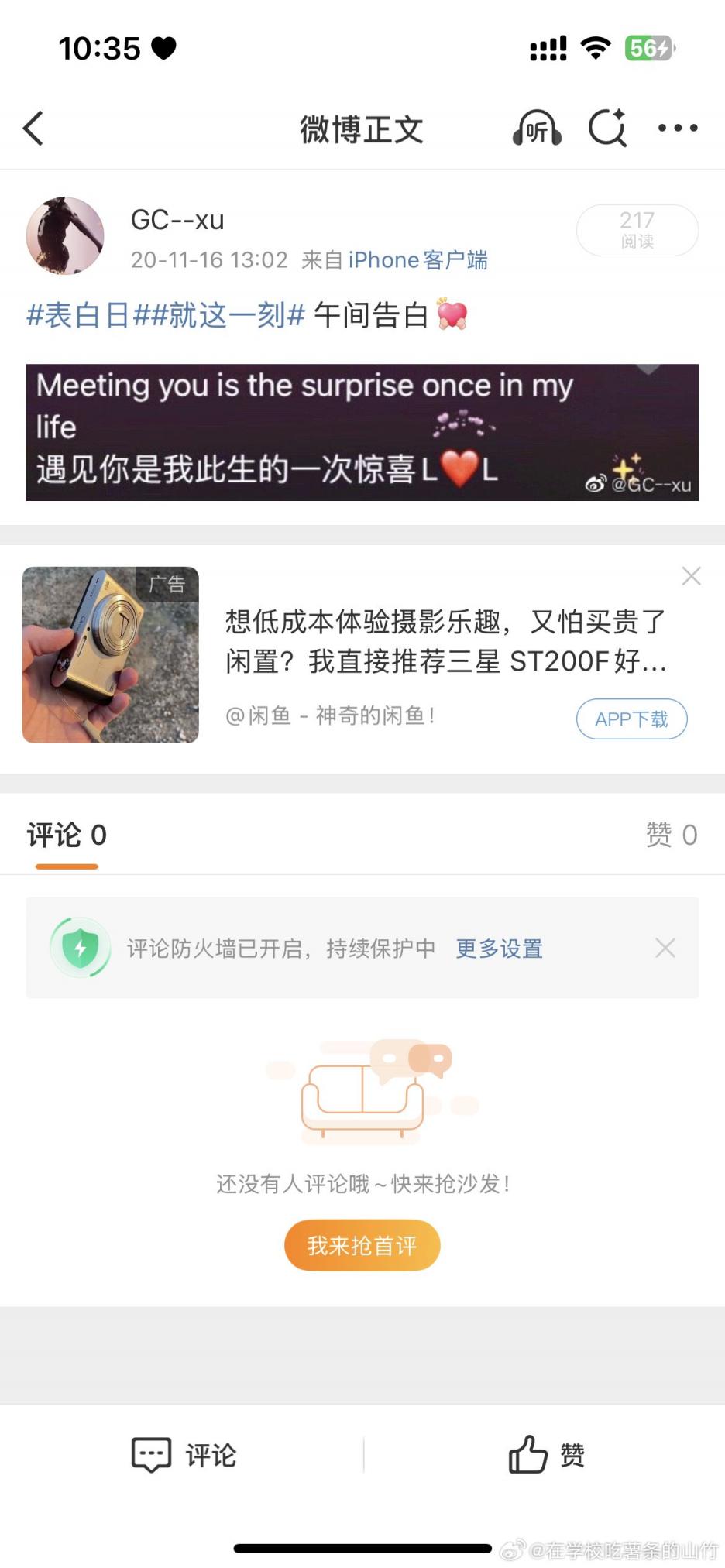Open the three-dot overflow menu

coord(678,129)
